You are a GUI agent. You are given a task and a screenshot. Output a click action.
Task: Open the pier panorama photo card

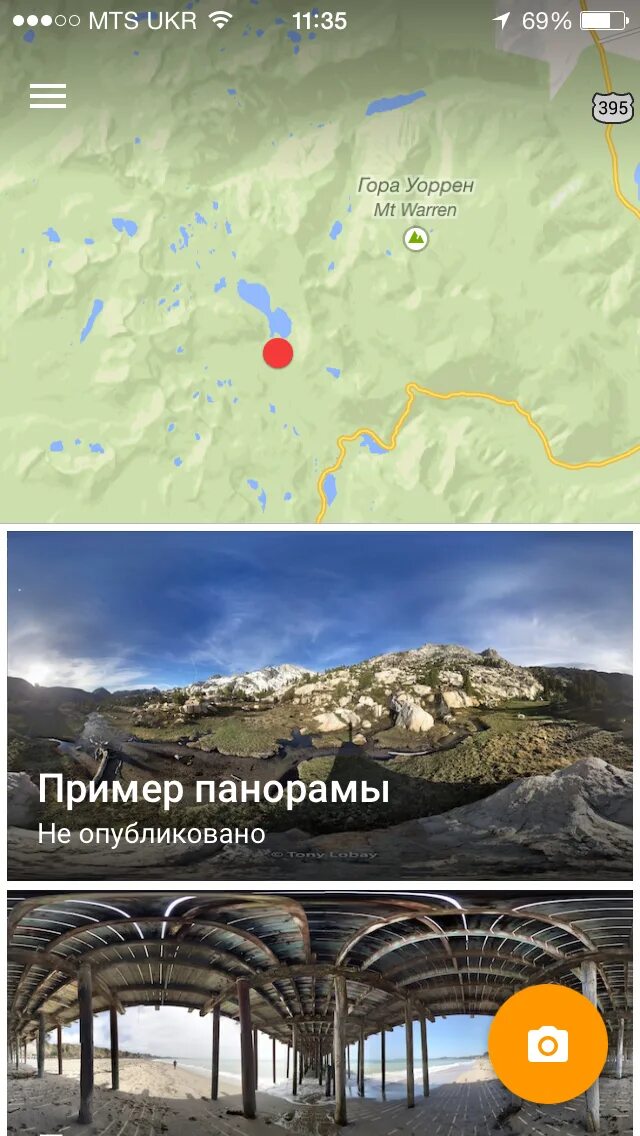[x=320, y=1013]
